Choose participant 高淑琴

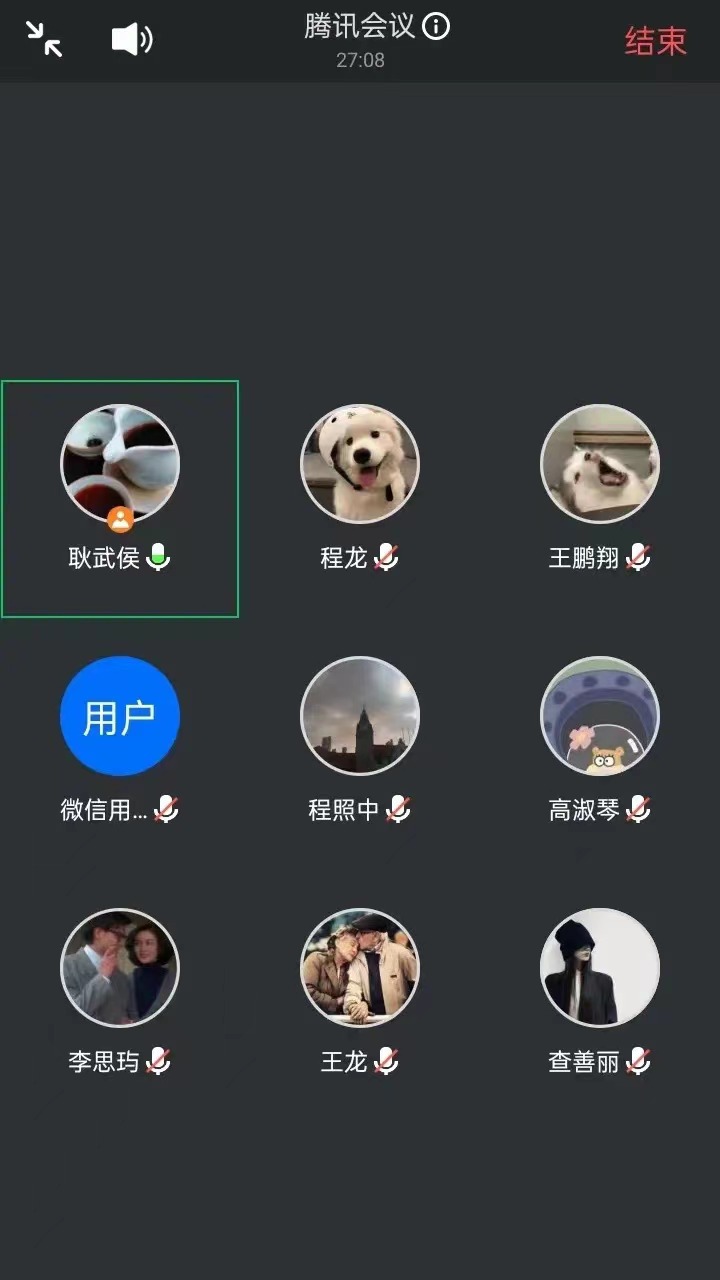coord(600,717)
